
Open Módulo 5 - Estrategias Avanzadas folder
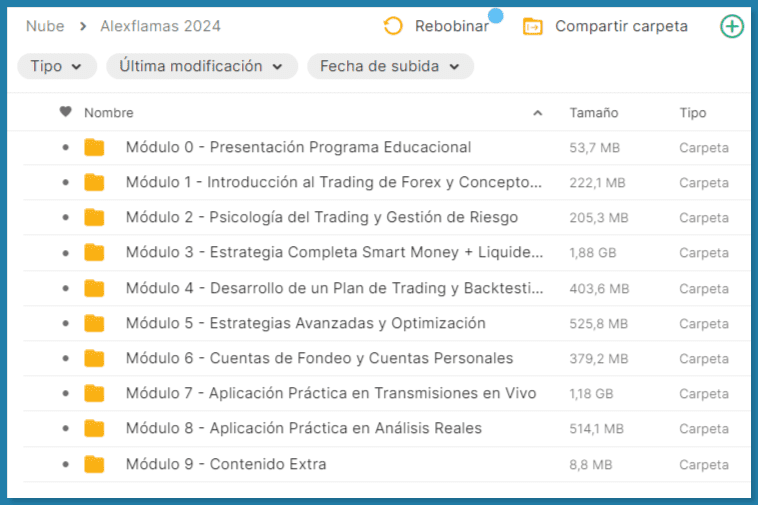(305, 323)
